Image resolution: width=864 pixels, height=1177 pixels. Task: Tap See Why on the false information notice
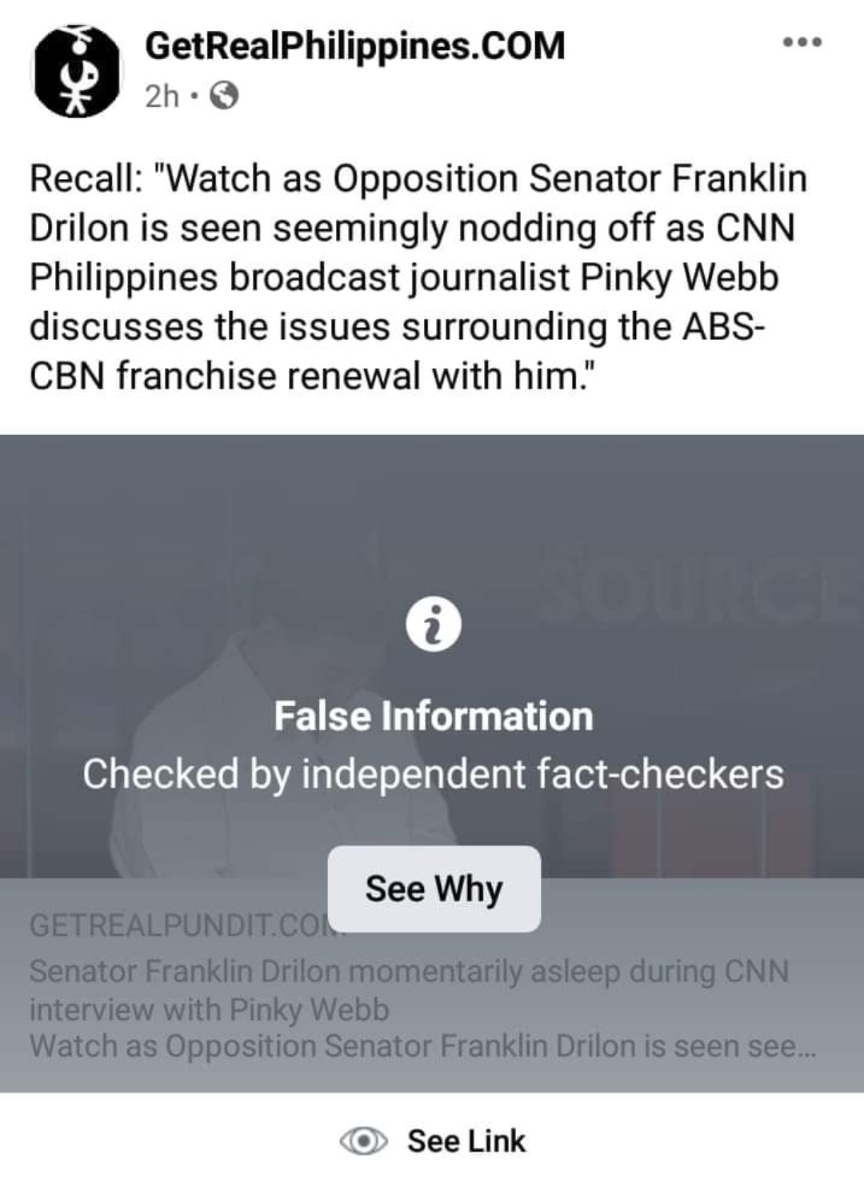point(434,889)
